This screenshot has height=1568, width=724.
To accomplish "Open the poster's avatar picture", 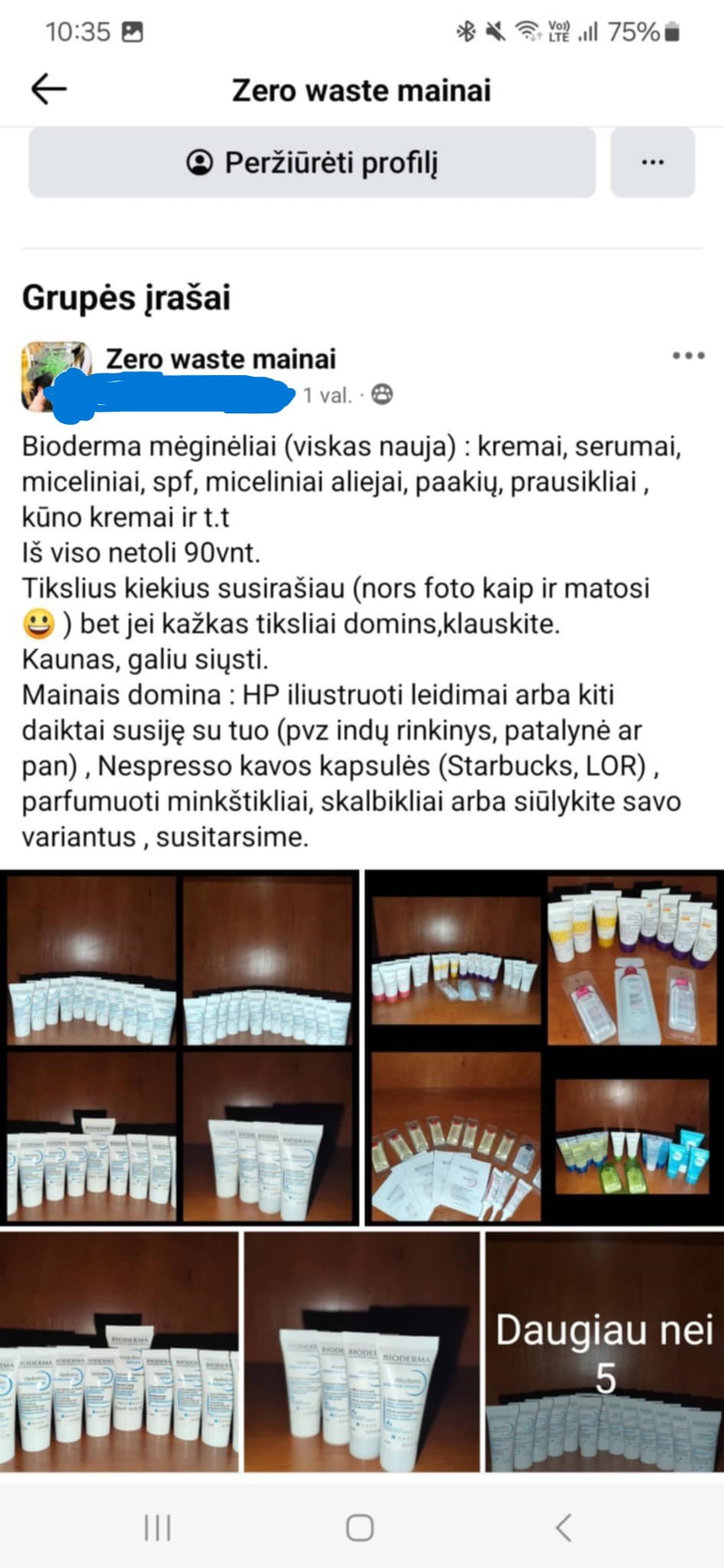I will tap(55, 377).
